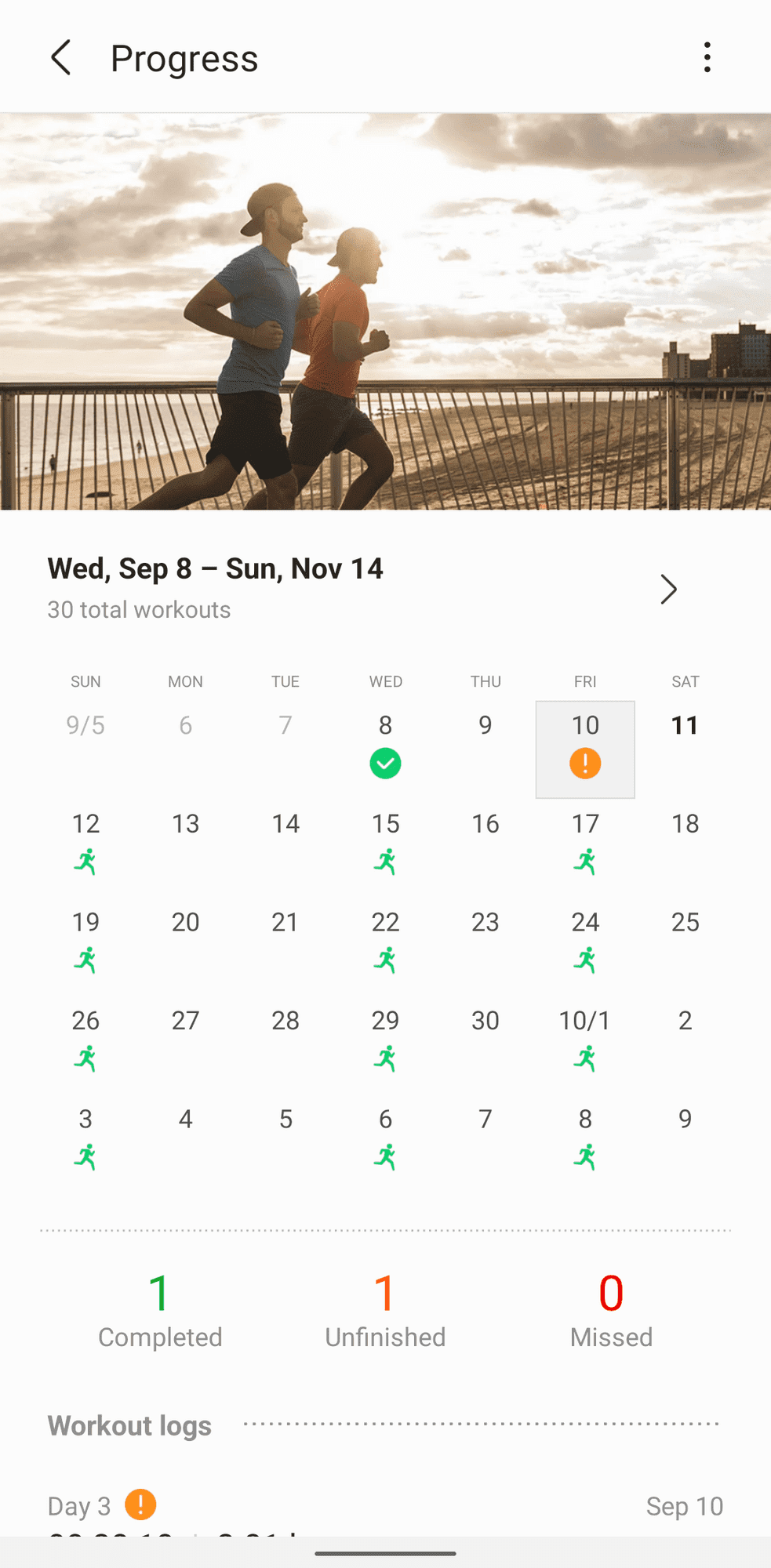This screenshot has height=1568, width=771.
Task: Go back from the Progress screen
Action: [61, 58]
